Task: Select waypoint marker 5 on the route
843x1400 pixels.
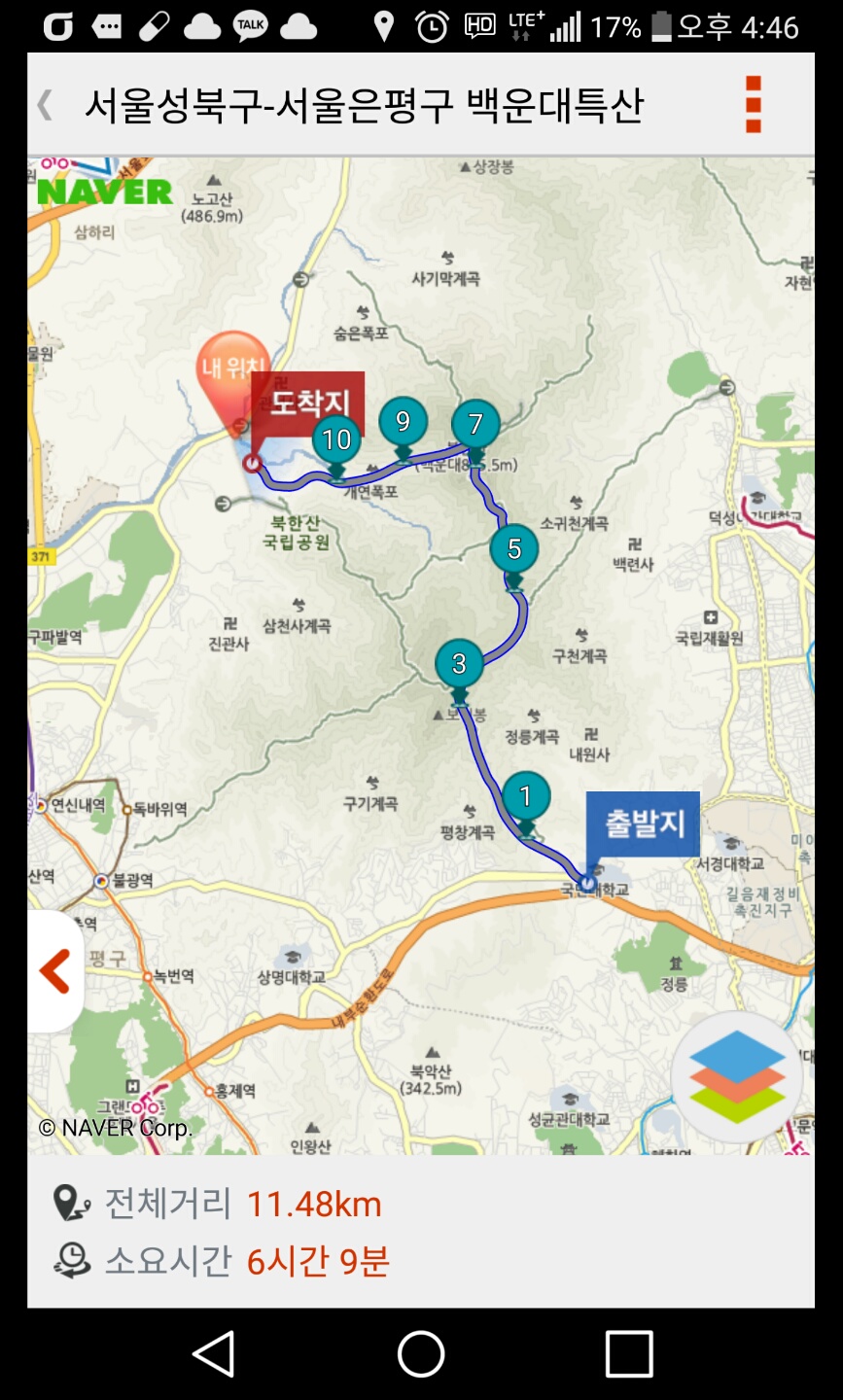Action: point(514,549)
